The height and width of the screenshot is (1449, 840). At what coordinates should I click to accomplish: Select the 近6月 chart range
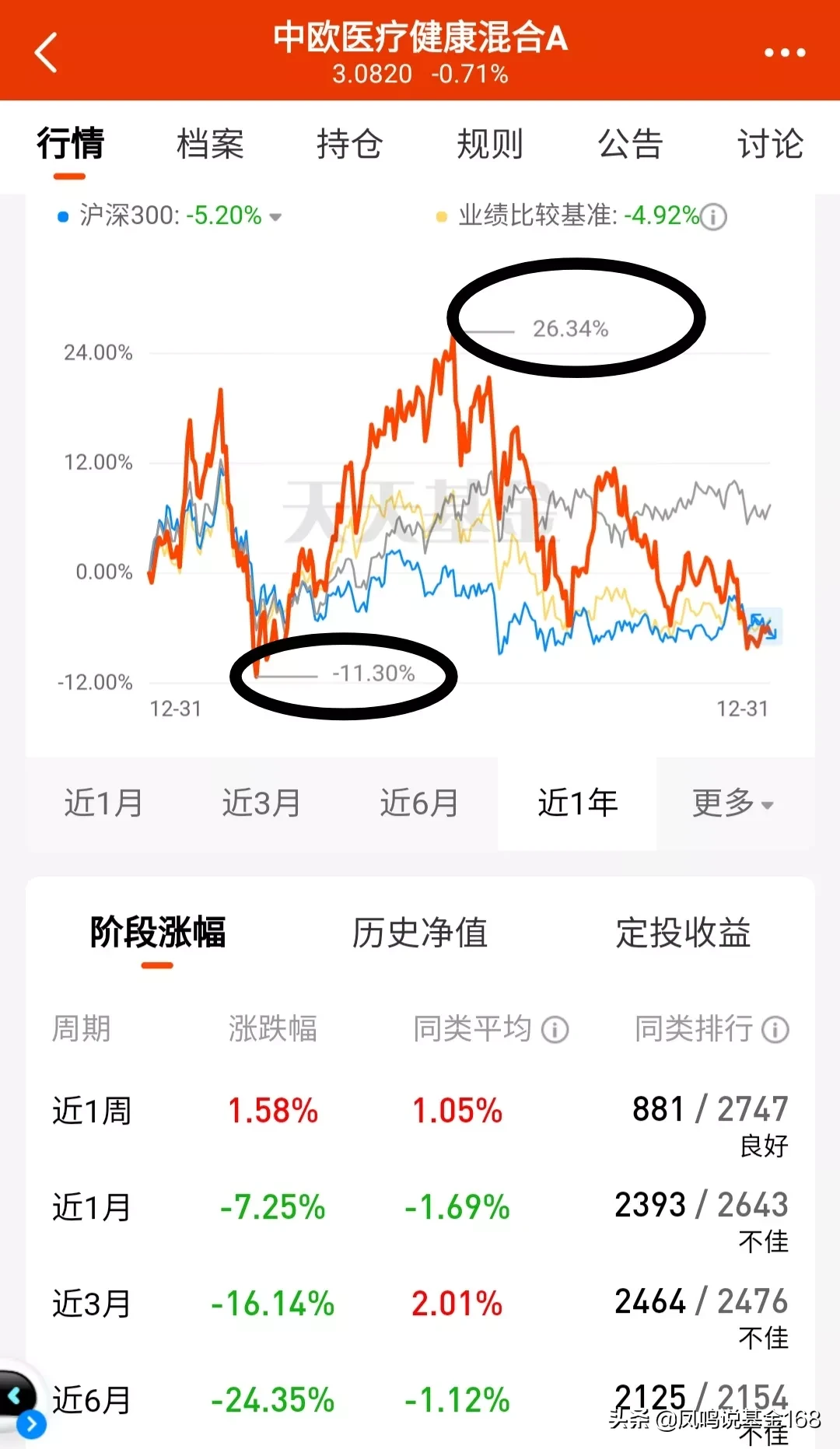pyautogui.click(x=419, y=803)
